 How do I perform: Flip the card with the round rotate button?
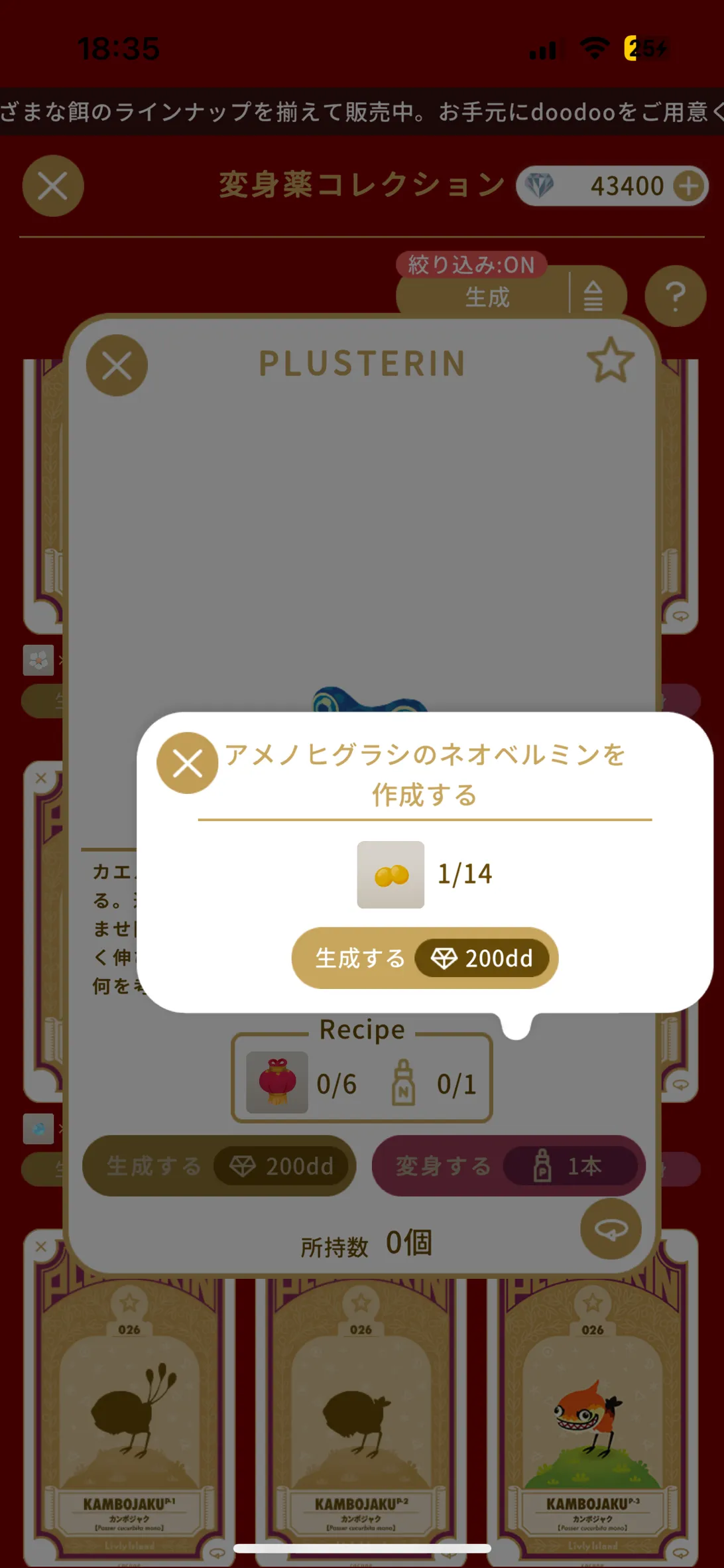[611, 1229]
